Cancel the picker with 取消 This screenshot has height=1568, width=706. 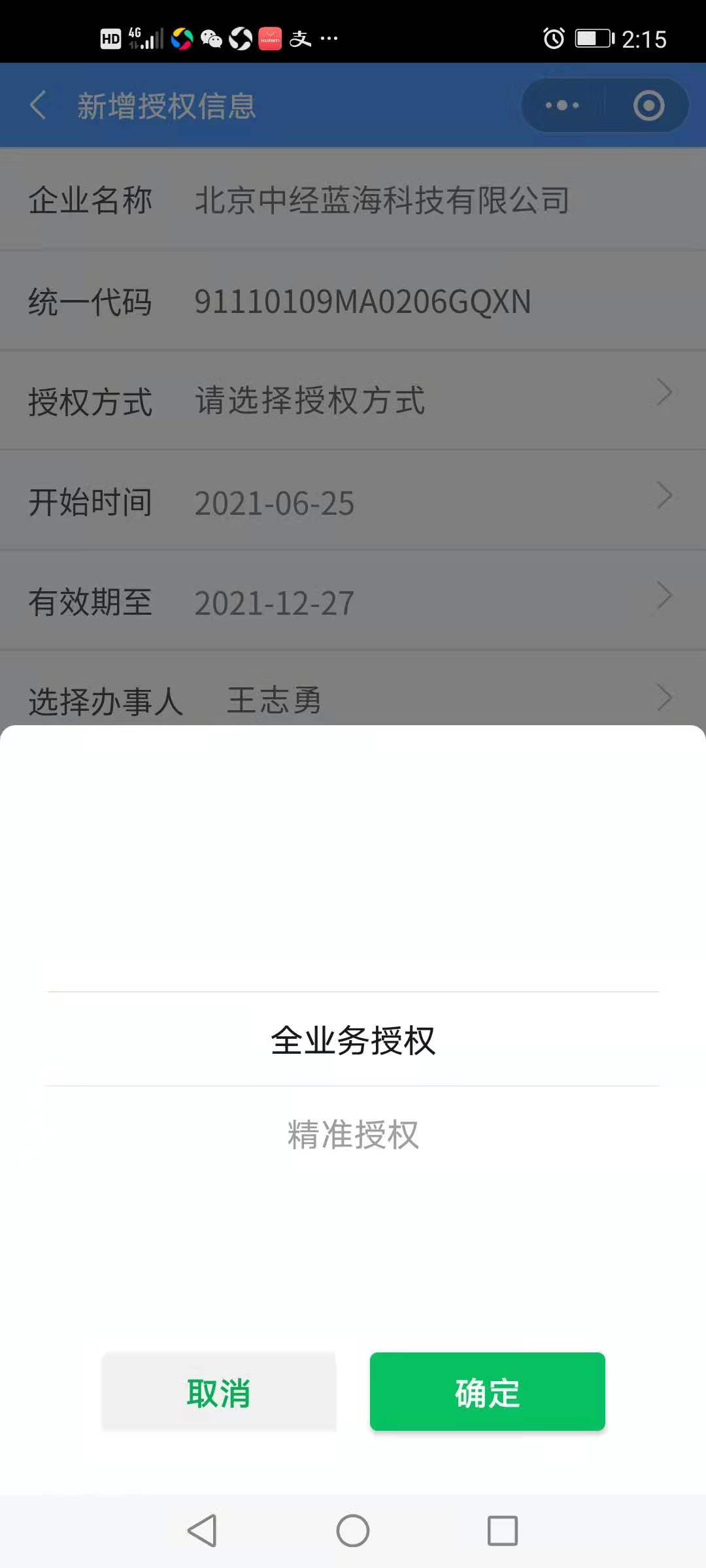point(219,1392)
